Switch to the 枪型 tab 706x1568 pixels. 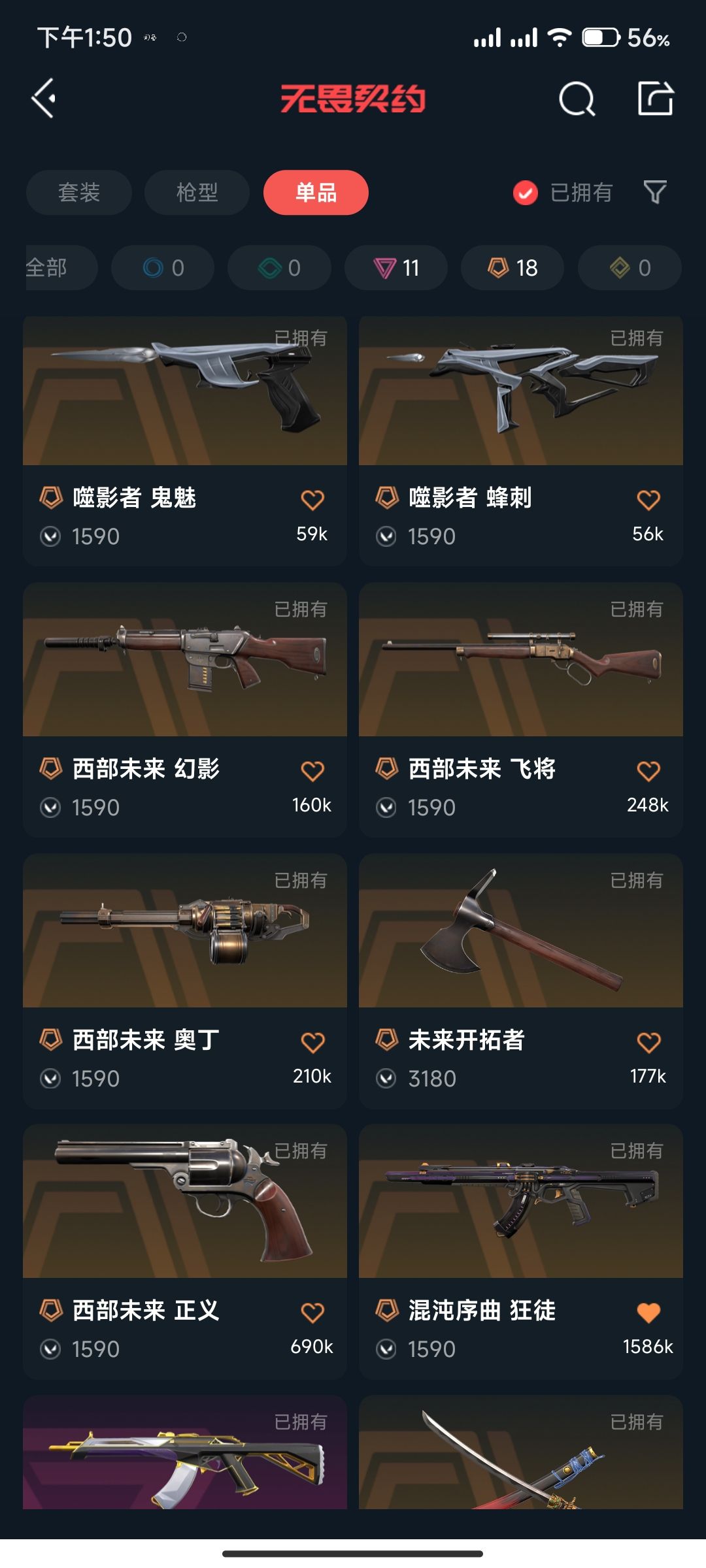click(197, 193)
